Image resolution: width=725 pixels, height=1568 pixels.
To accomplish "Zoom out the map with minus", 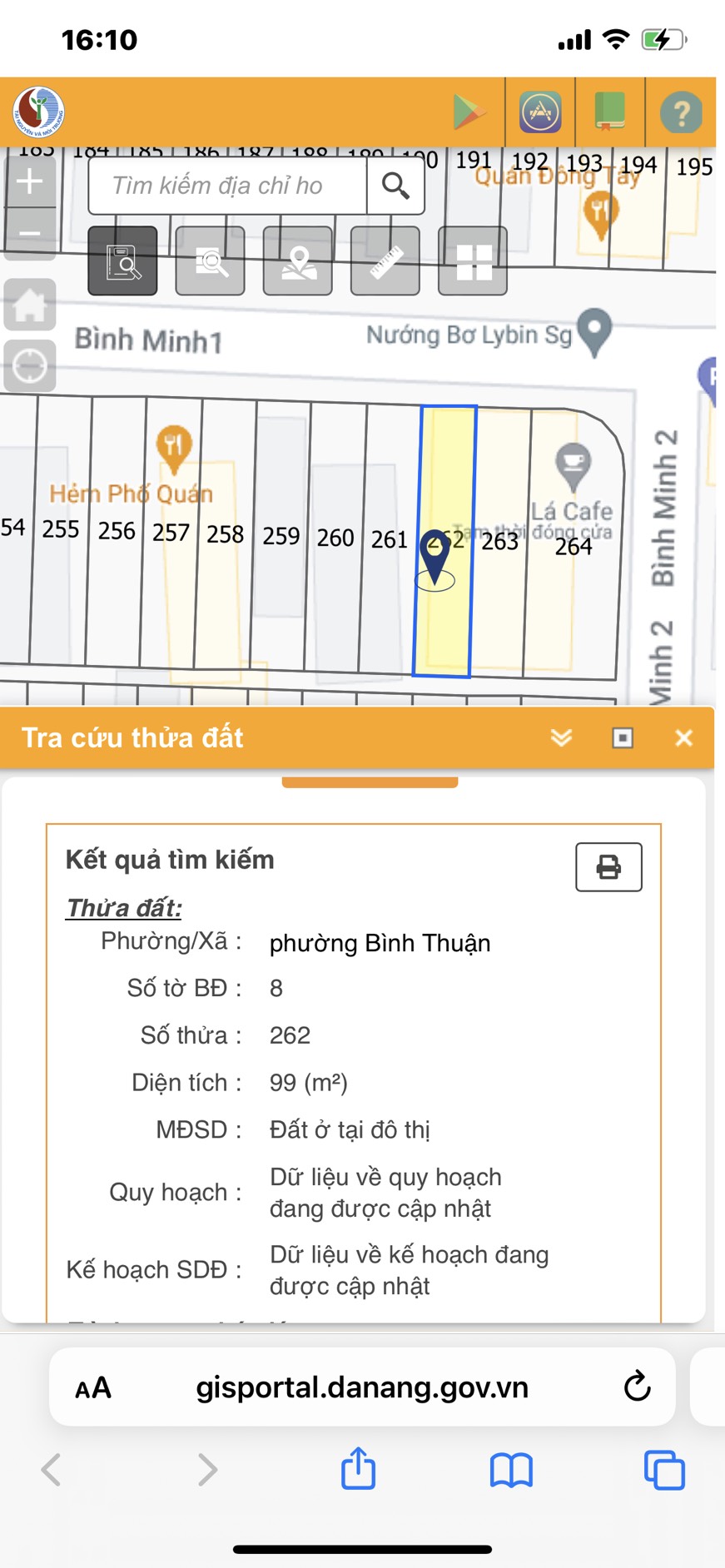I will point(30,233).
